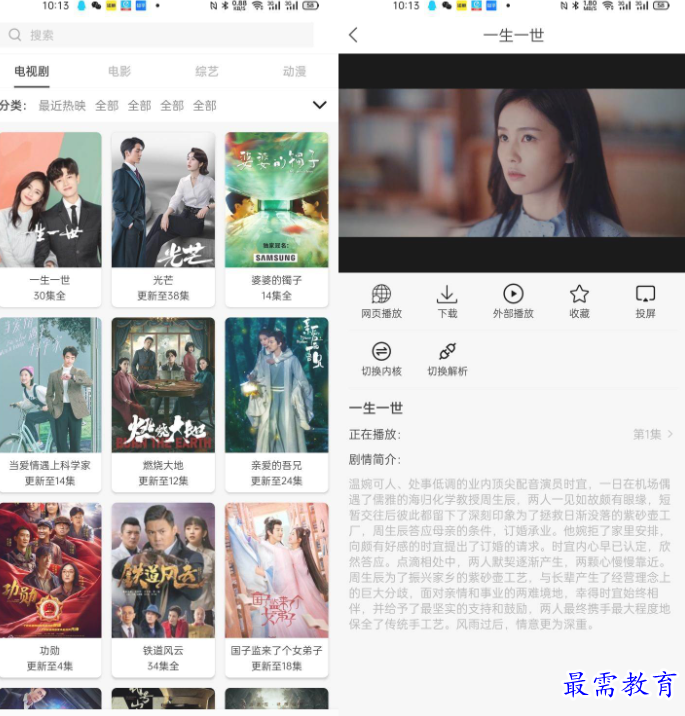The width and height of the screenshot is (685, 716).
Task: Select the 最近热映 filter
Action: click(62, 105)
